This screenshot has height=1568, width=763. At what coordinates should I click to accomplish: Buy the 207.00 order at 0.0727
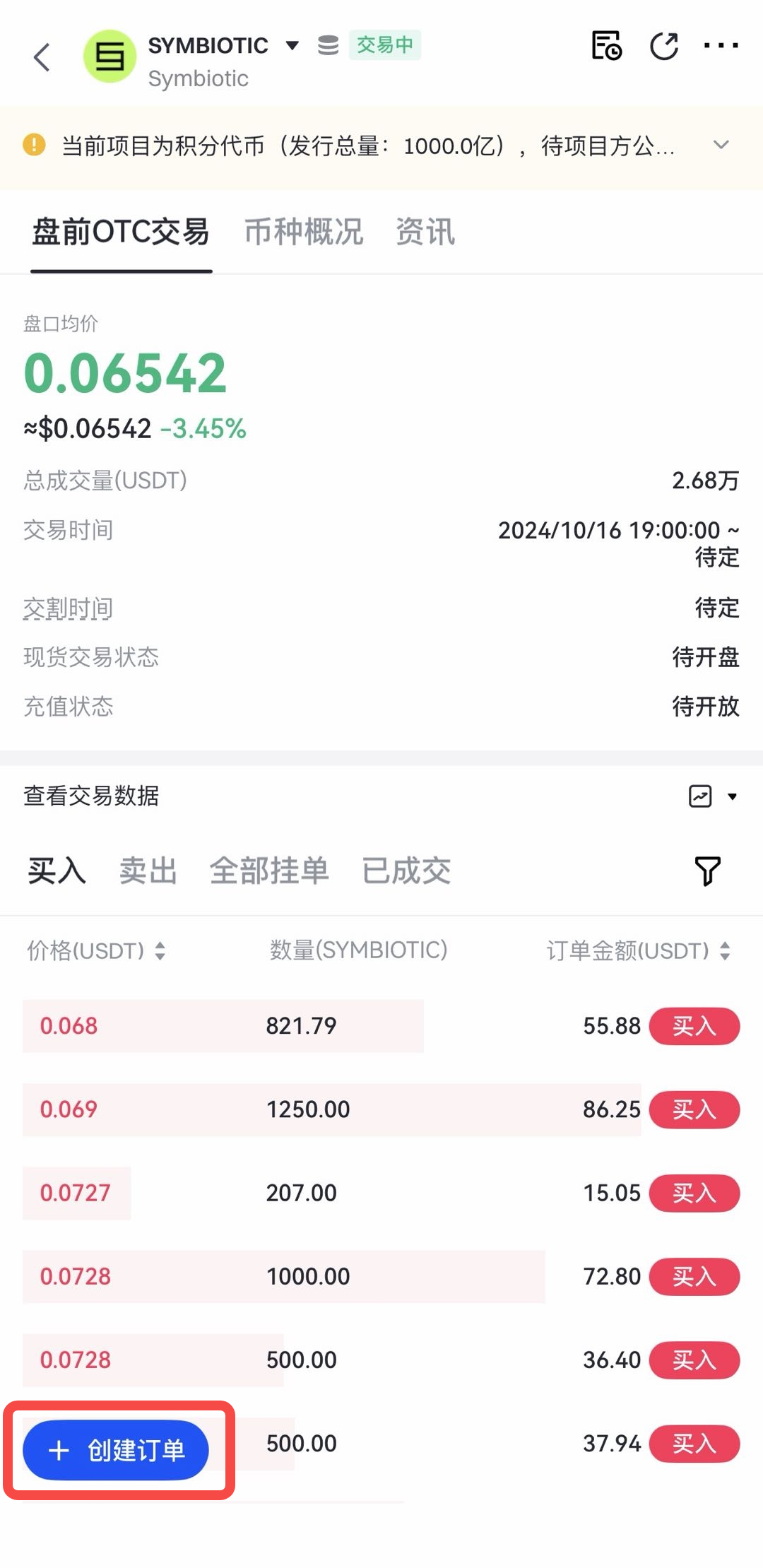tap(694, 1193)
